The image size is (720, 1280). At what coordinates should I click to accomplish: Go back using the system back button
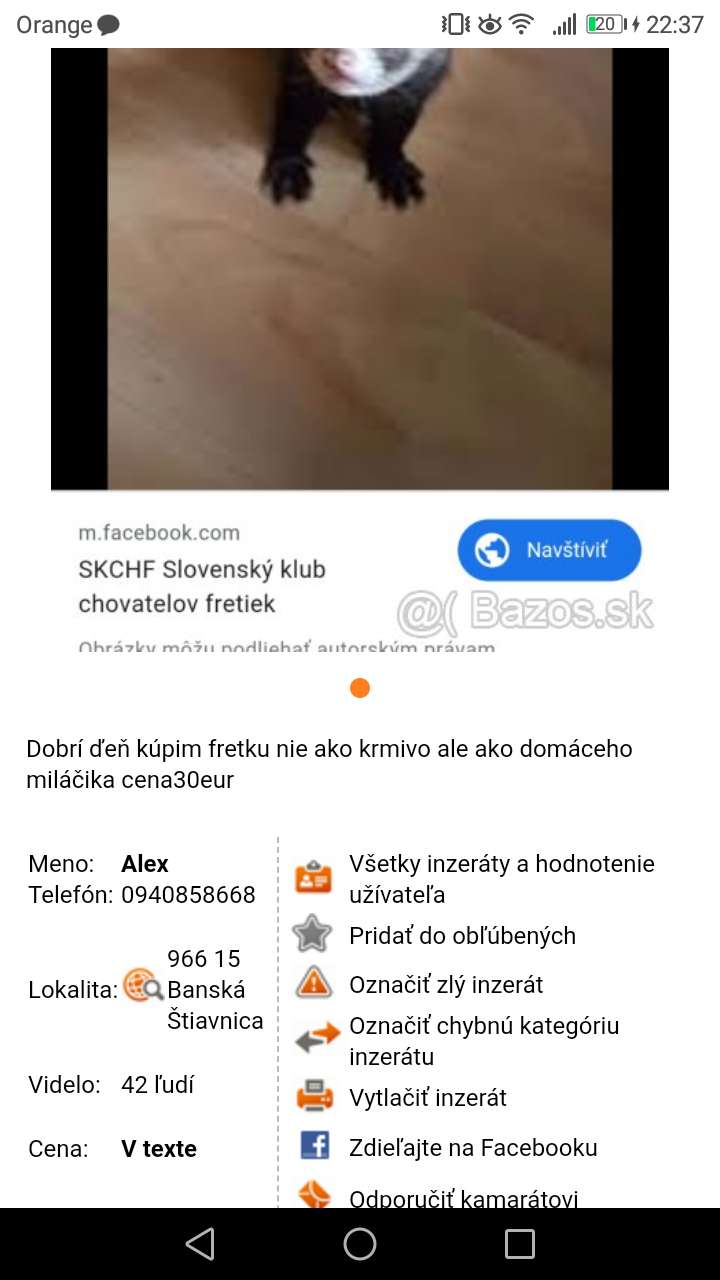(200, 1244)
